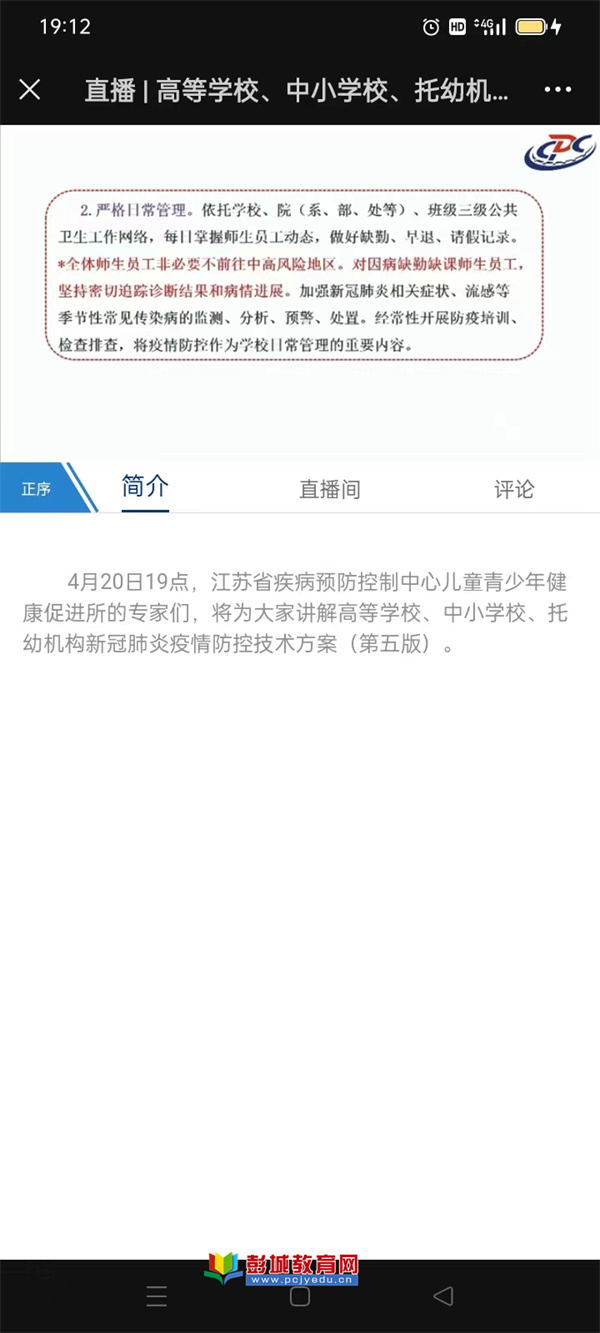The width and height of the screenshot is (600, 1333).
Task: Open the three-dot overflow menu
Action: 557,90
